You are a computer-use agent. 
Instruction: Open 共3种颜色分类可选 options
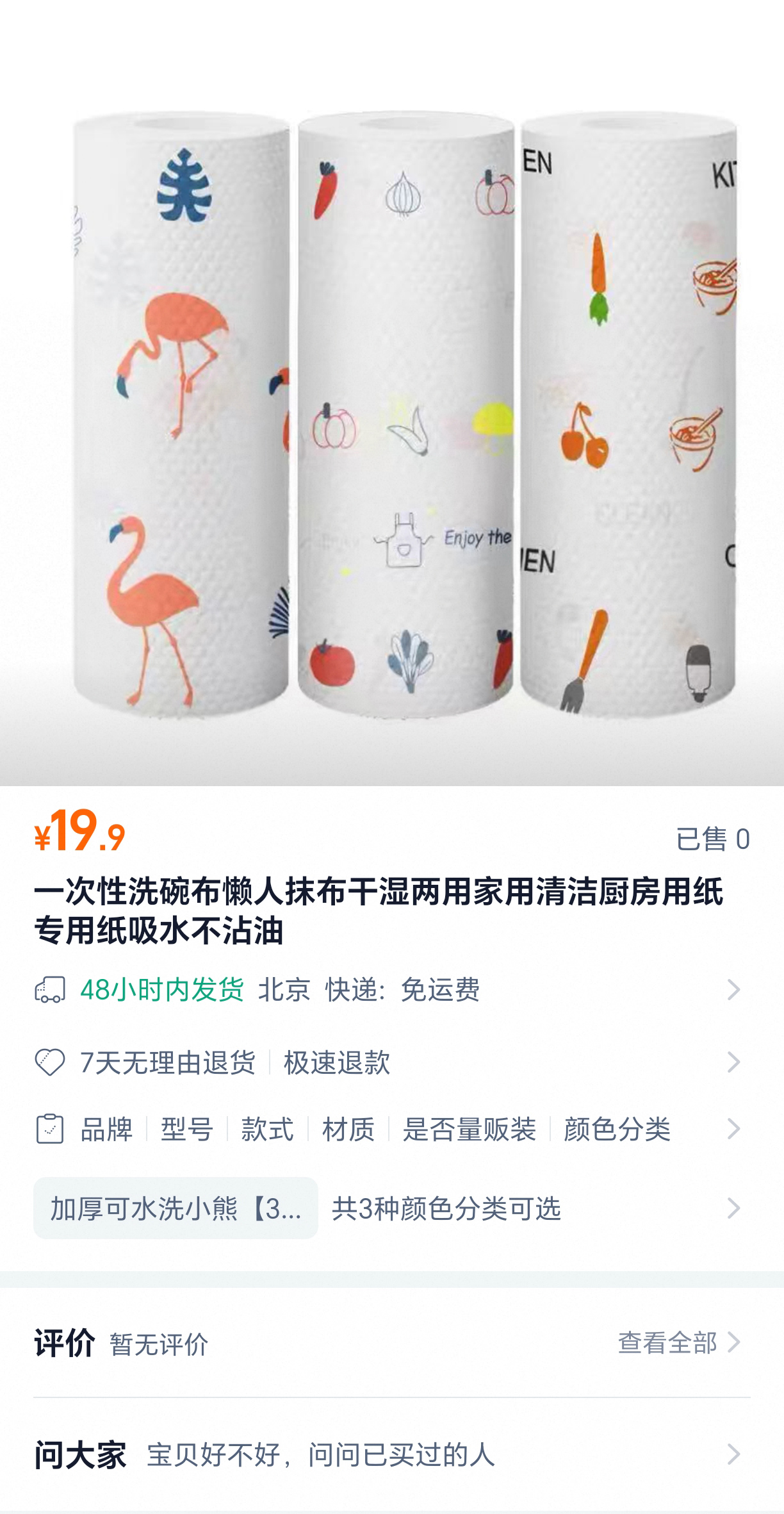click(x=446, y=1208)
